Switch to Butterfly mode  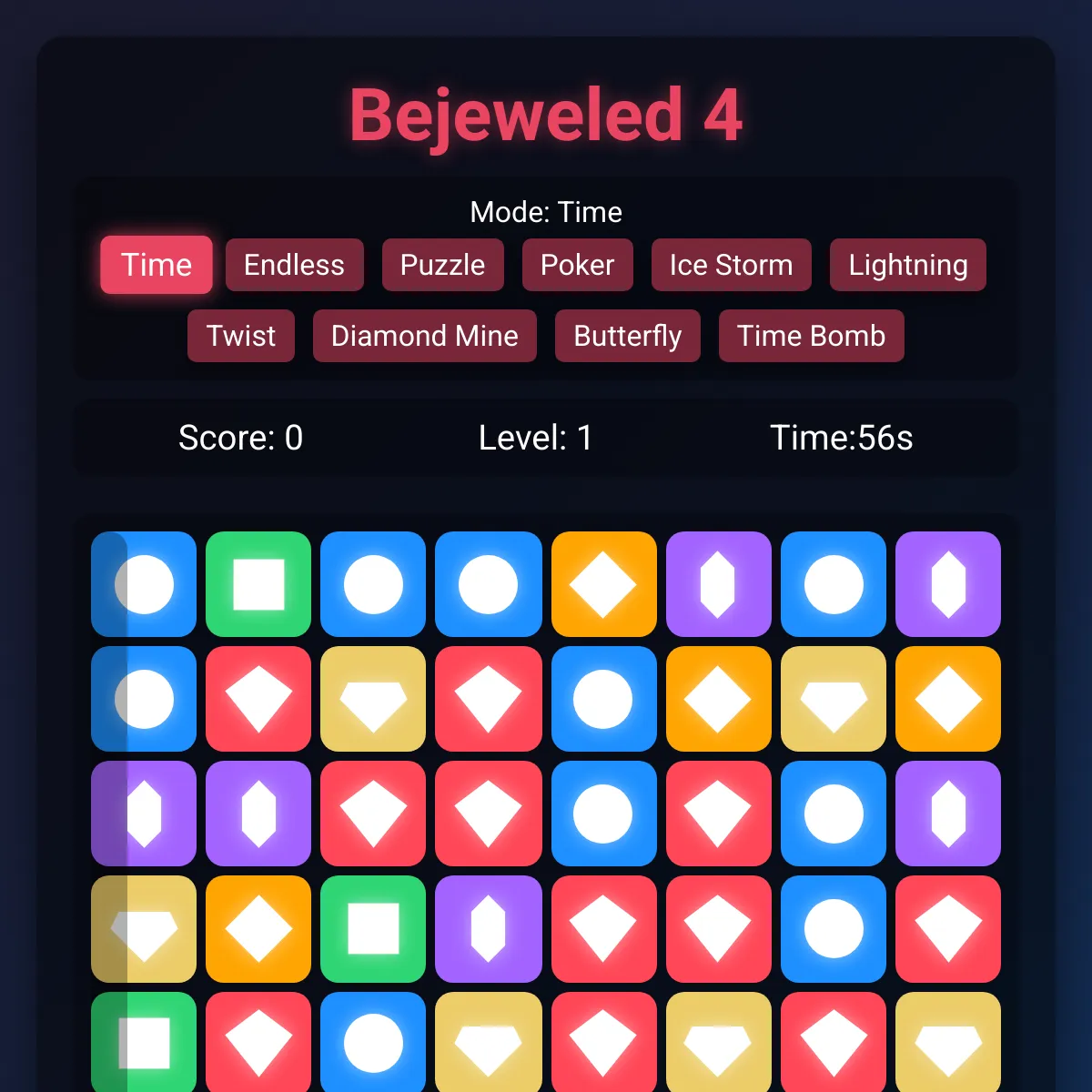click(x=627, y=336)
